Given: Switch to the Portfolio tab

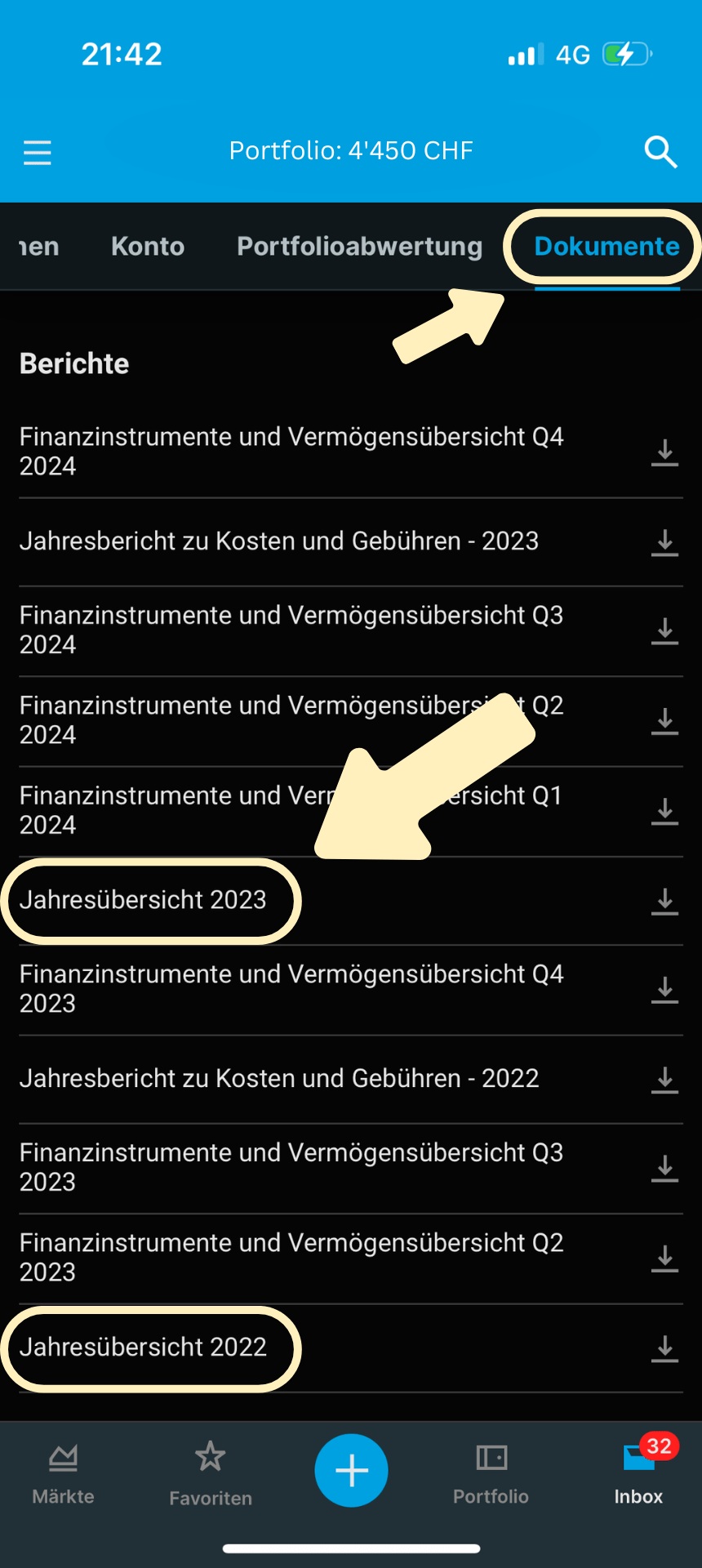Looking at the screenshot, I should pos(491,1474).
